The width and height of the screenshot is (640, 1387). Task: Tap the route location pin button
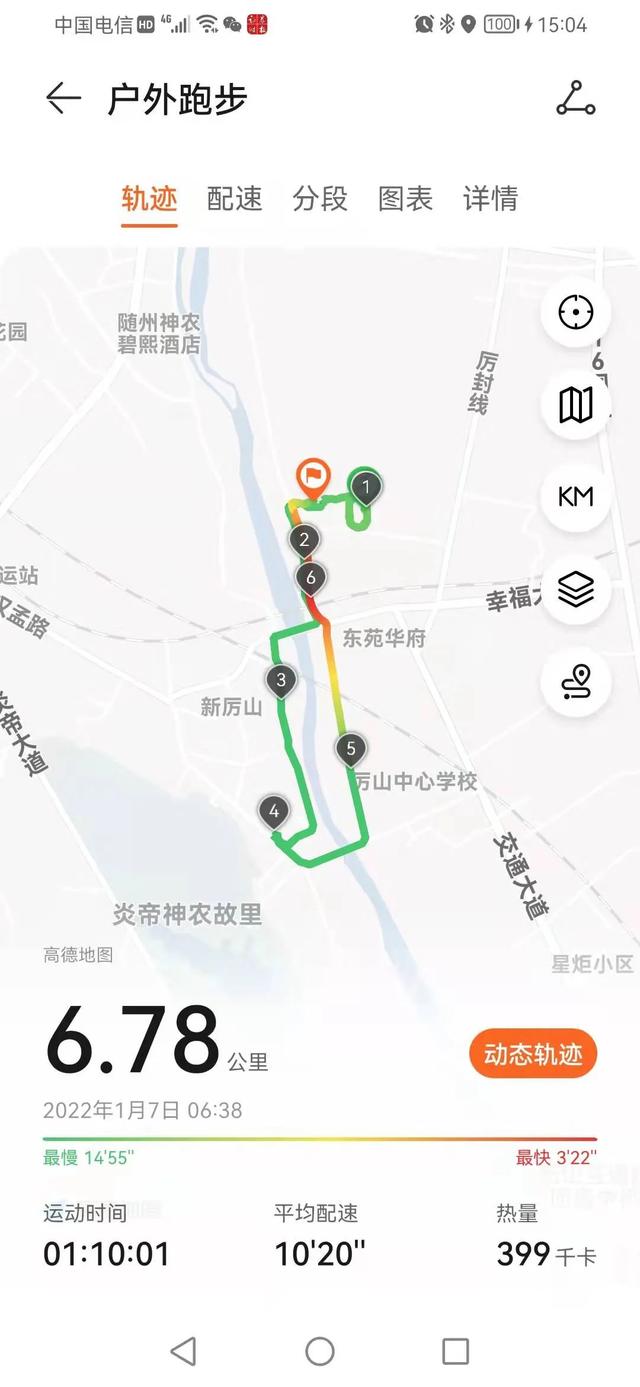(x=576, y=682)
